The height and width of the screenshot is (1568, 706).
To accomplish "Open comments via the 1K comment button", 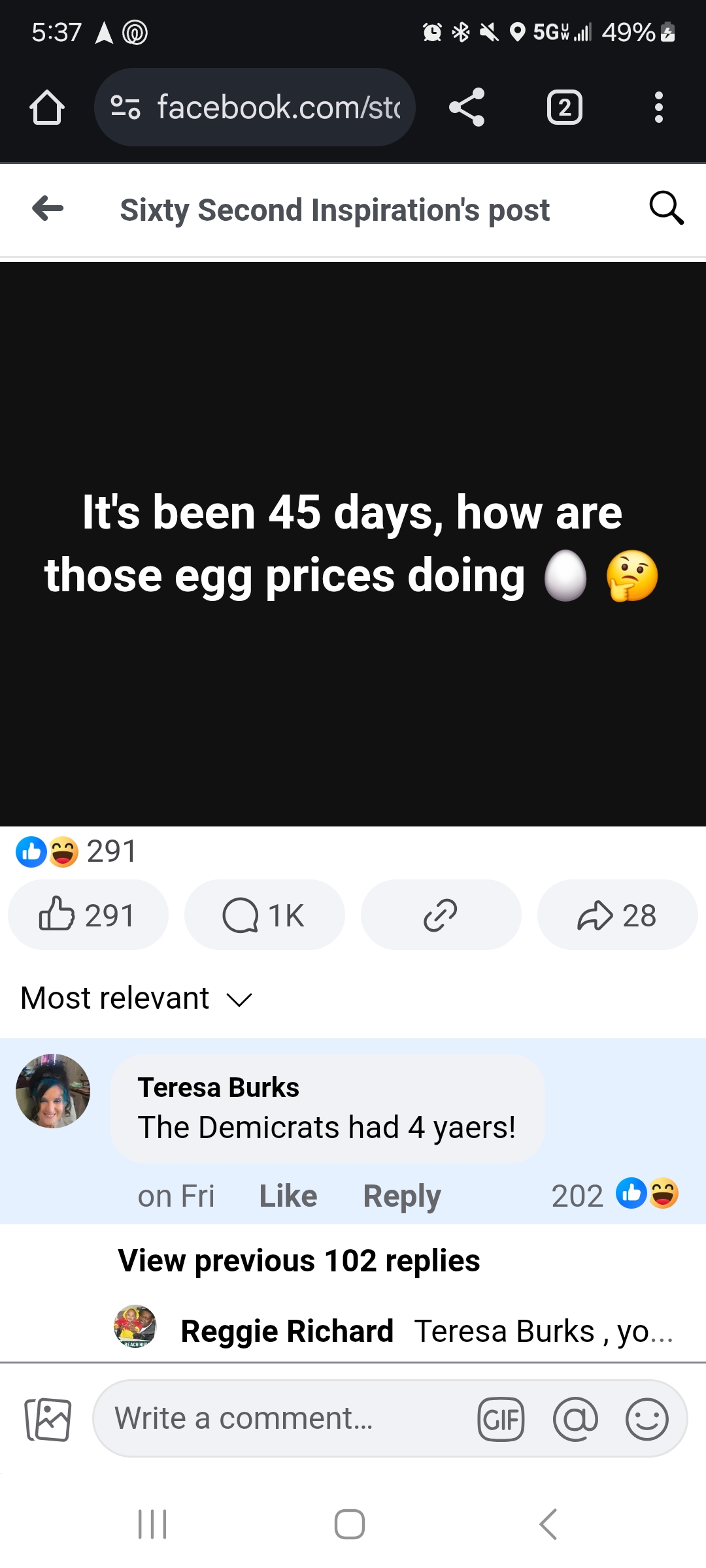I will (x=265, y=915).
